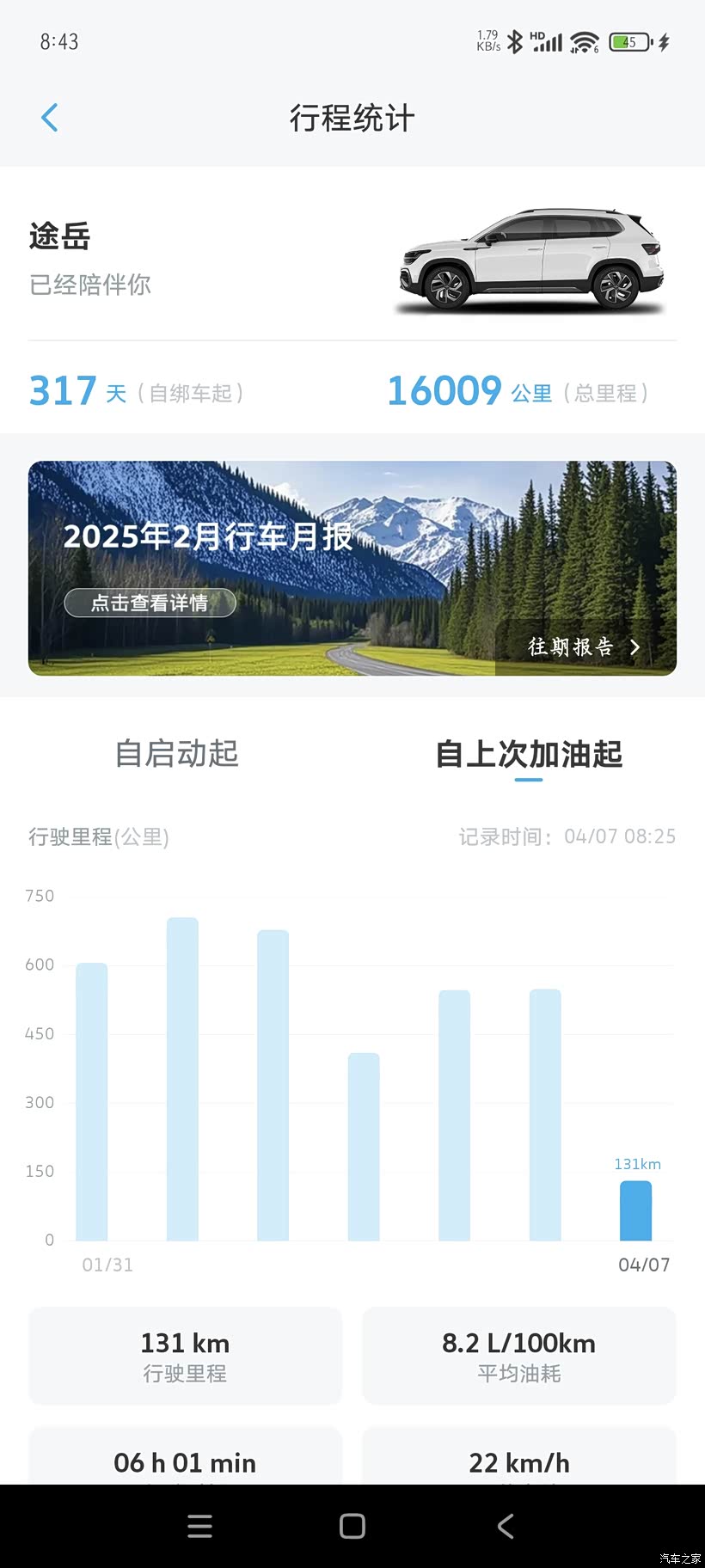The image size is (705, 1568).
Task: Tap the system back button
Action: [x=506, y=1526]
